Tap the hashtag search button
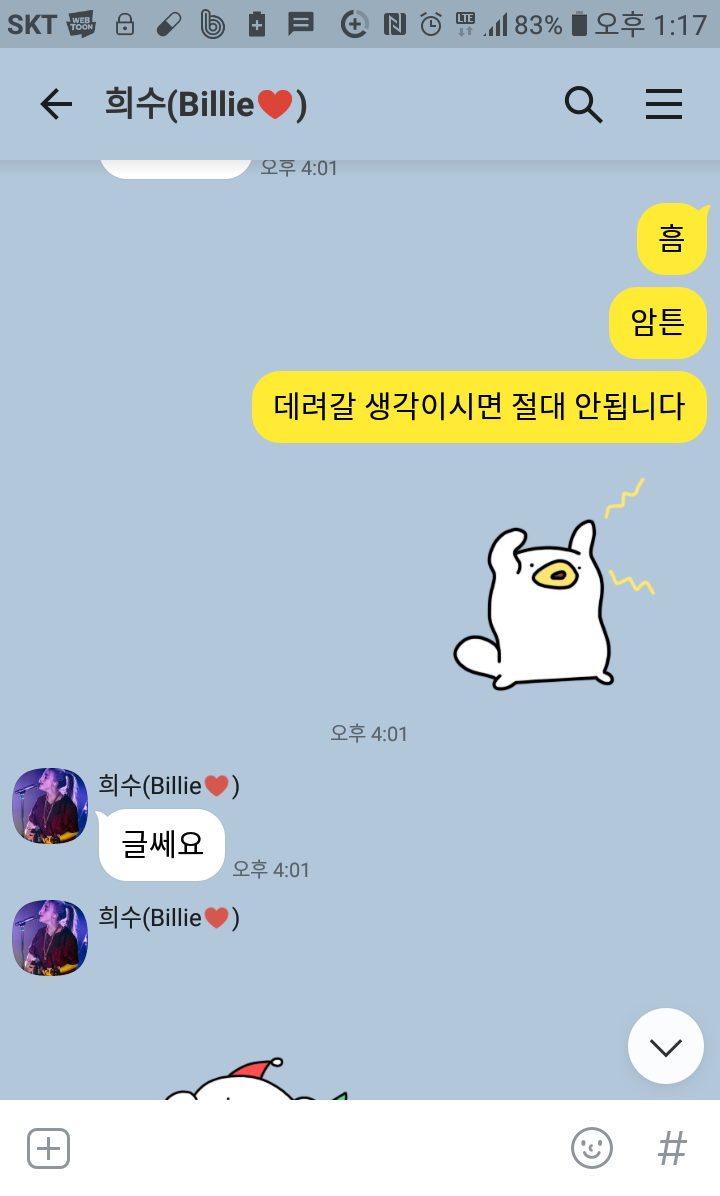720x1196 pixels. coord(672,1148)
